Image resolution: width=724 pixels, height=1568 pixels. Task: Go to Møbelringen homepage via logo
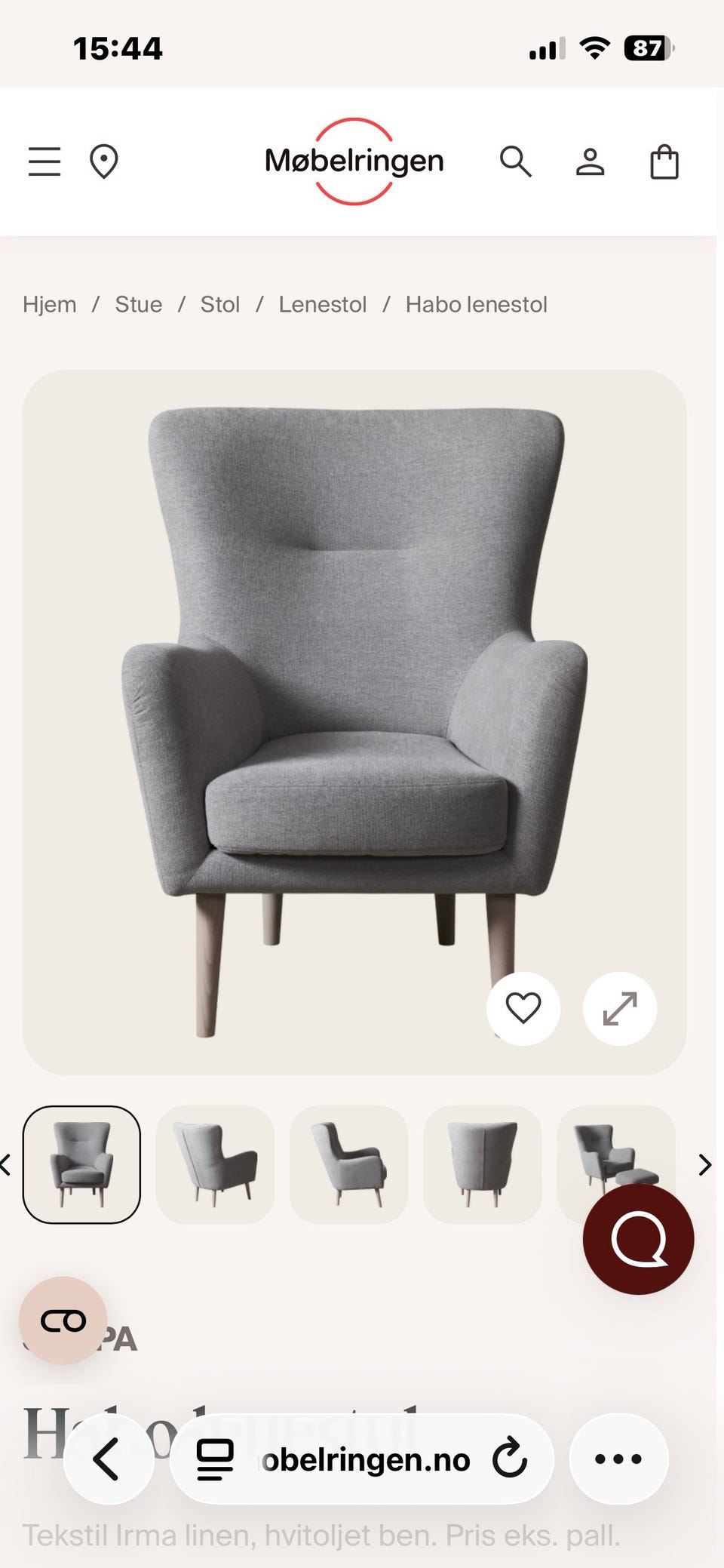point(354,161)
